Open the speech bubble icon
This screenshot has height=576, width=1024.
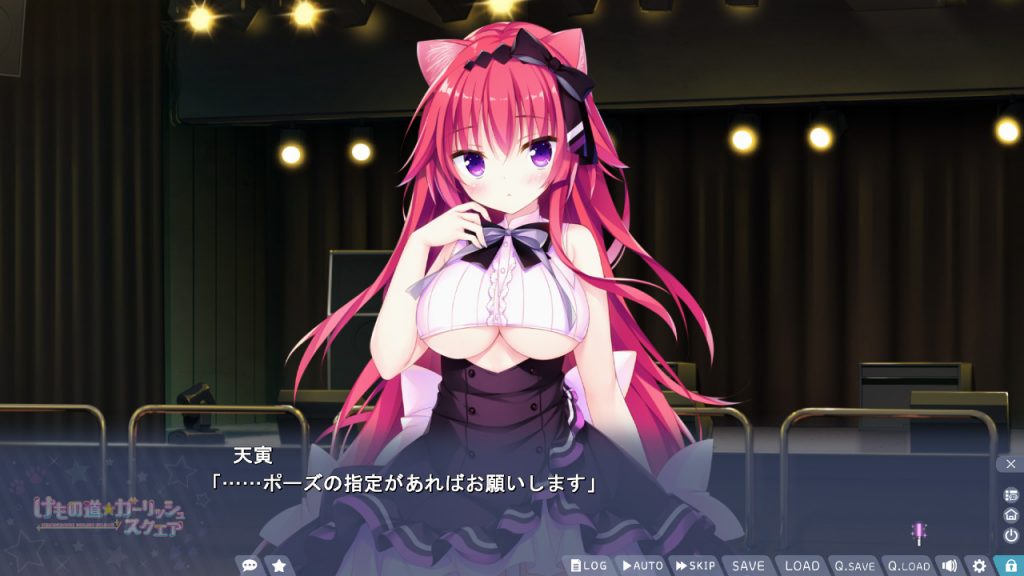coord(249,566)
